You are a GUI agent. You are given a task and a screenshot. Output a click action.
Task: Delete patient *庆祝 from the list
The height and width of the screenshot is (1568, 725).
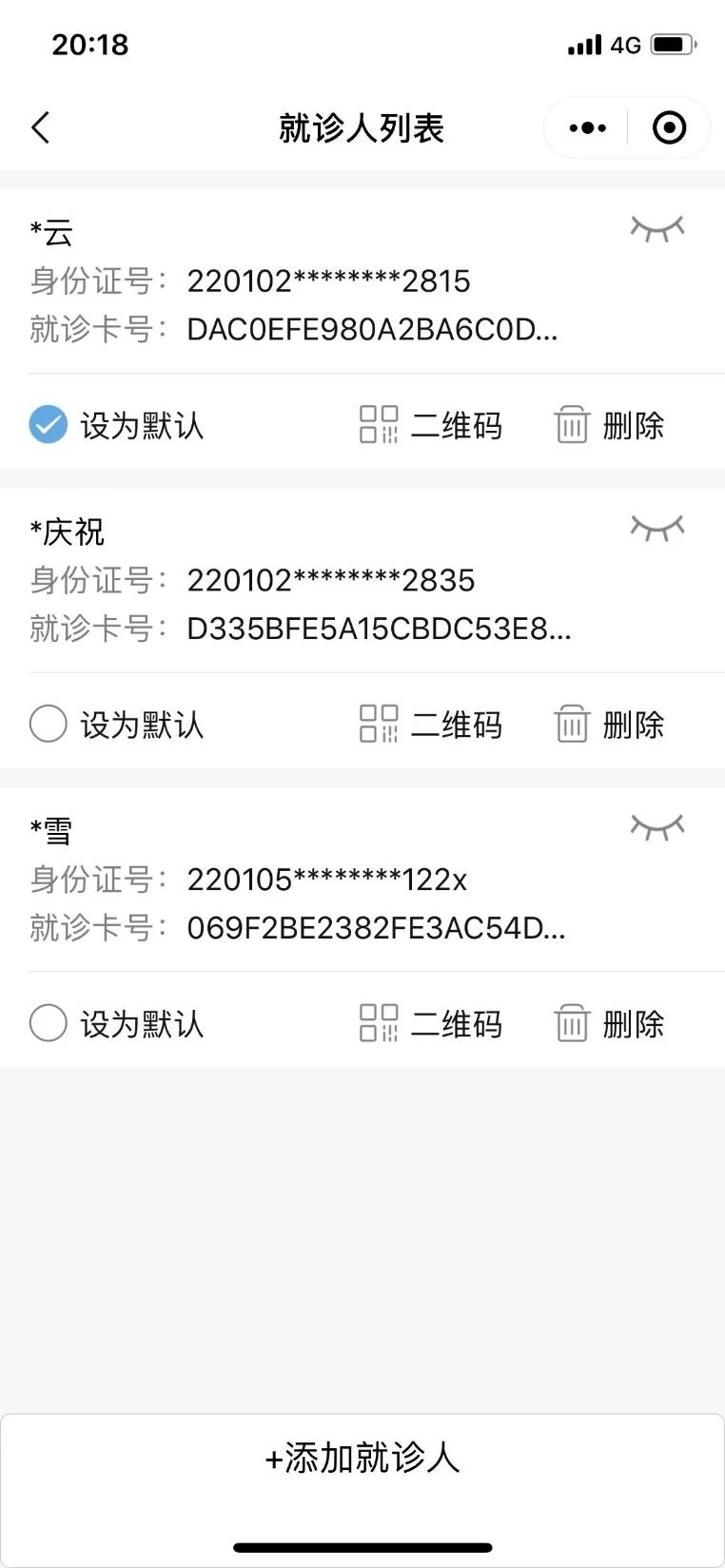[609, 725]
